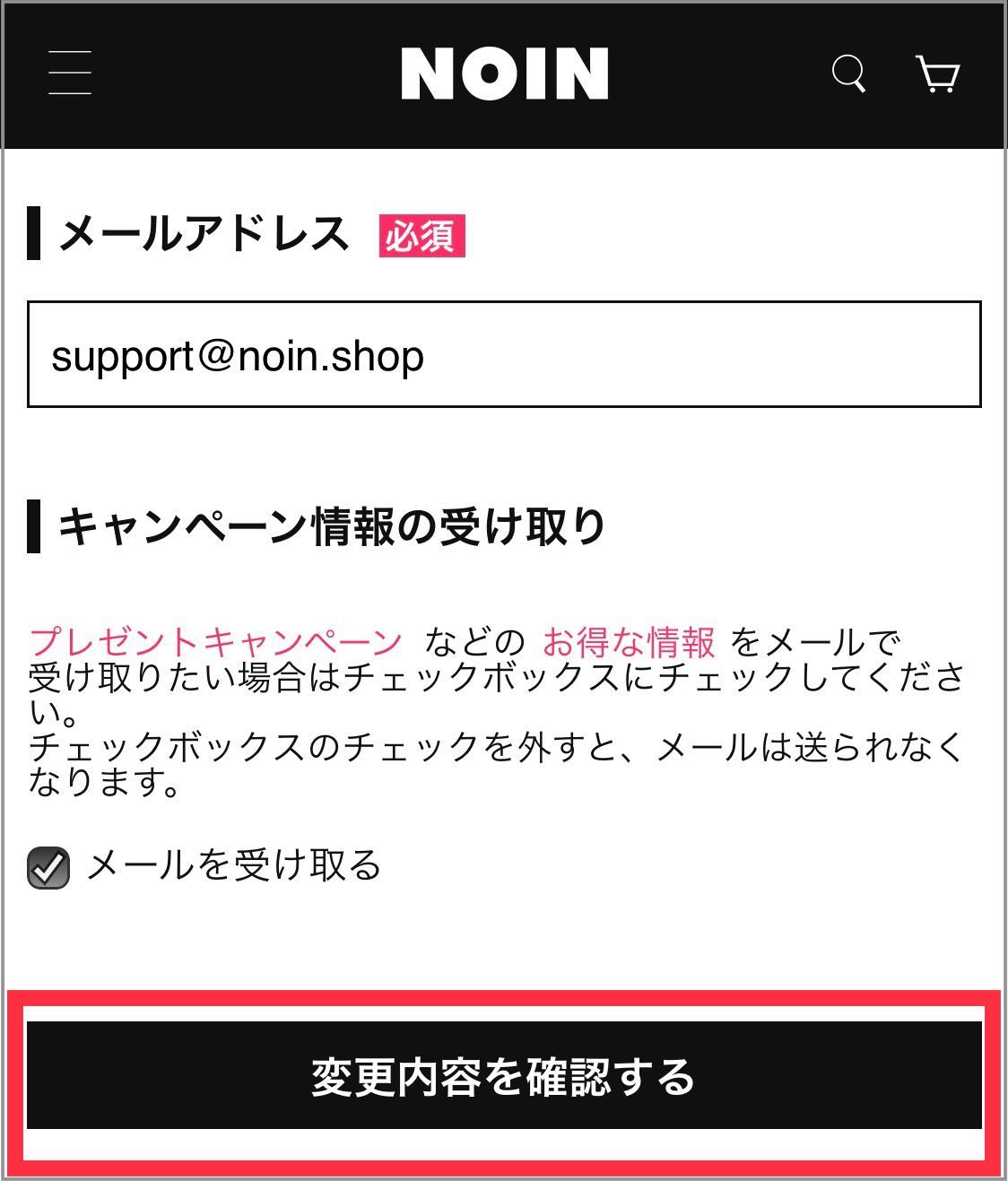This screenshot has height=1181, width=1008.
Task: Go to NOIN home via header logo
Action: [x=504, y=74]
